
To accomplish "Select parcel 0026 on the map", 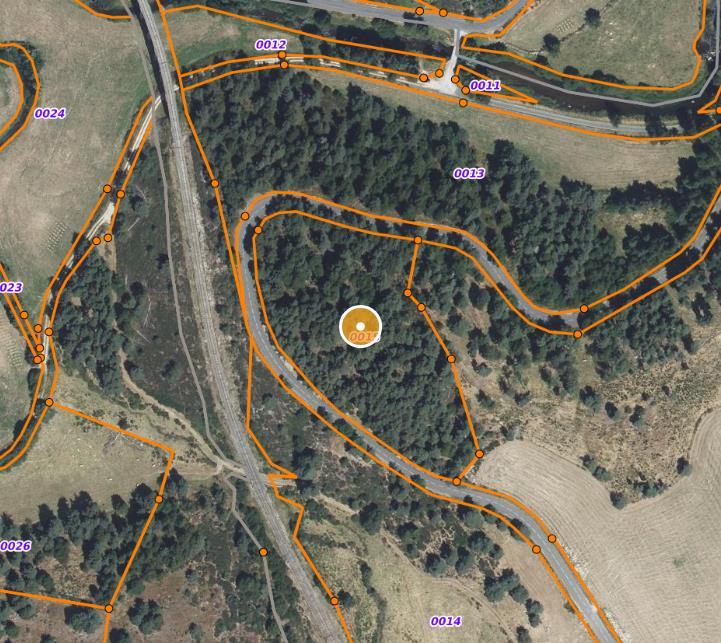I will click(x=16, y=546).
